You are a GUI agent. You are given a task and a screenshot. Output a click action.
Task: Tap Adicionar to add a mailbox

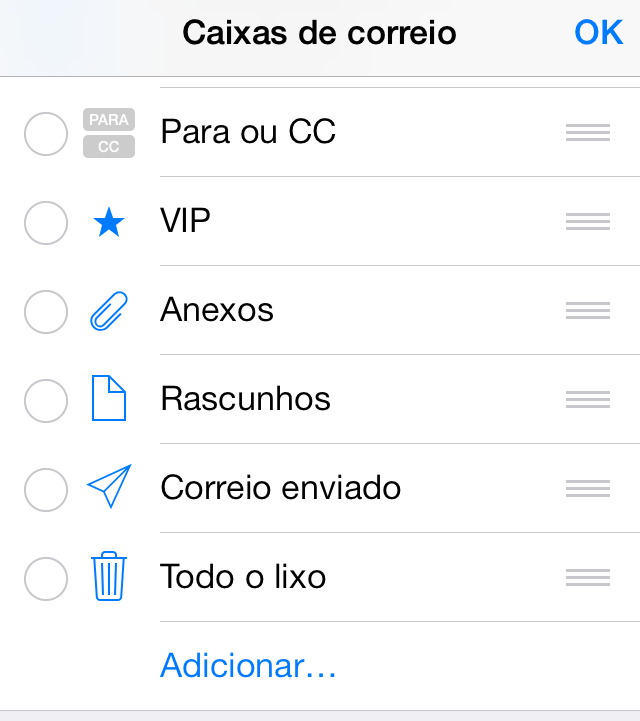coord(248,666)
